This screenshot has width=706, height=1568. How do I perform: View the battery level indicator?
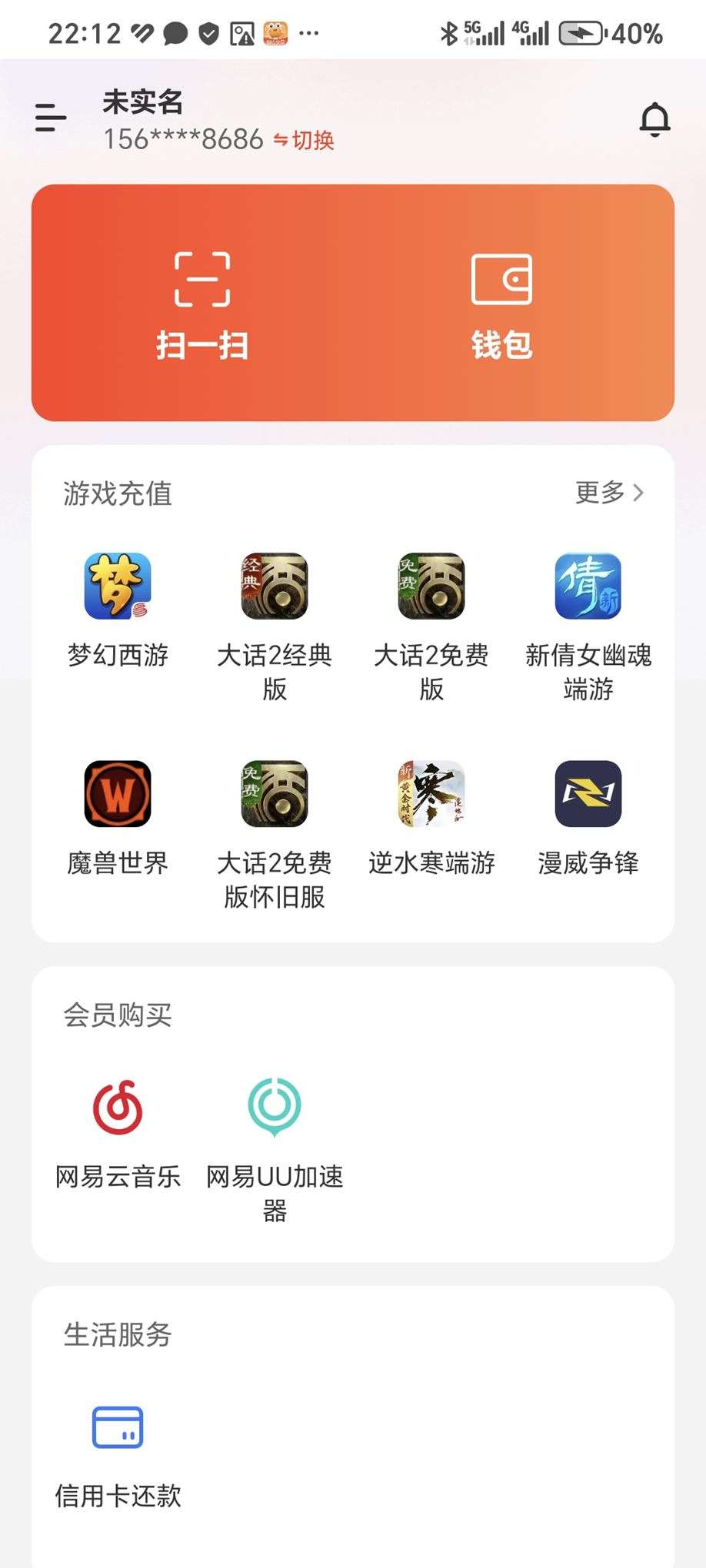tap(584, 32)
